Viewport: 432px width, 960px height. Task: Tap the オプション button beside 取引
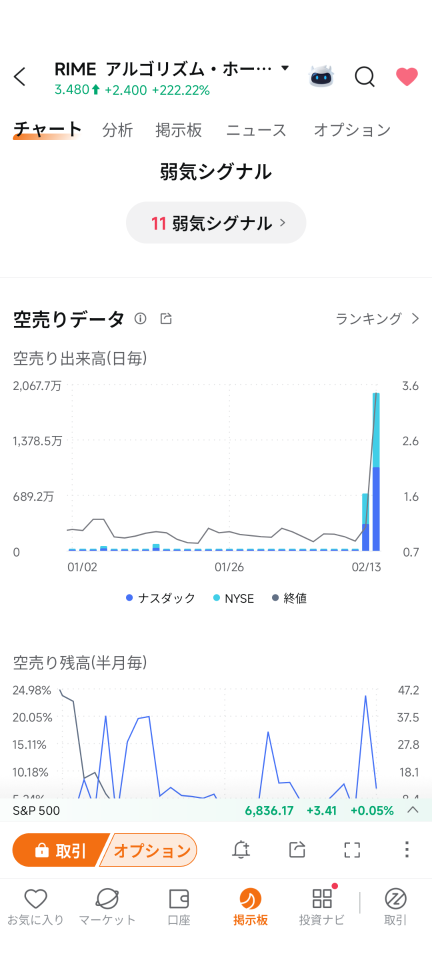pyautogui.click(x=149, y=850)
